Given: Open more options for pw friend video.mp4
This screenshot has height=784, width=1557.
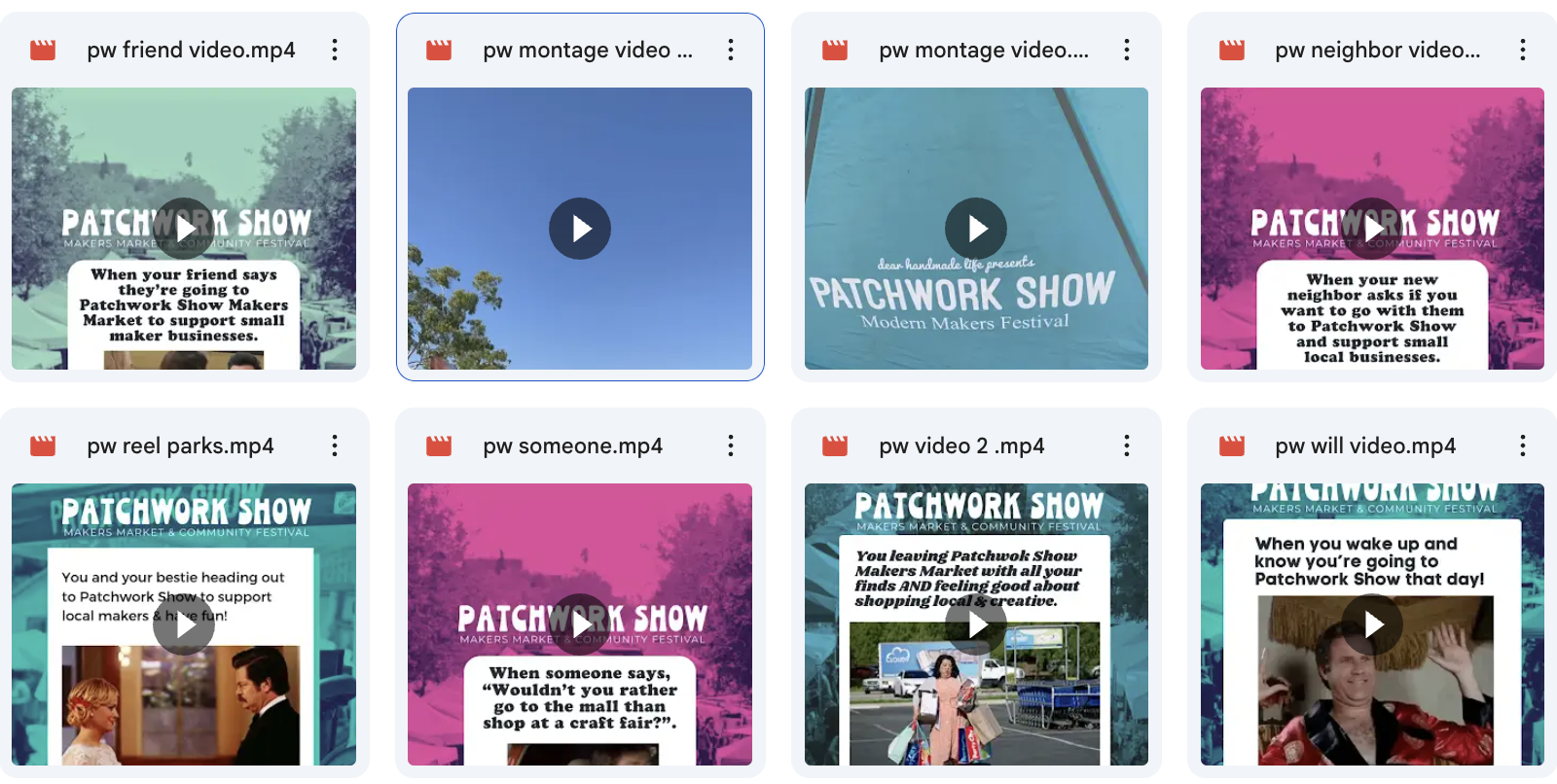Looking at the screenshot, I should pos(335,50).
